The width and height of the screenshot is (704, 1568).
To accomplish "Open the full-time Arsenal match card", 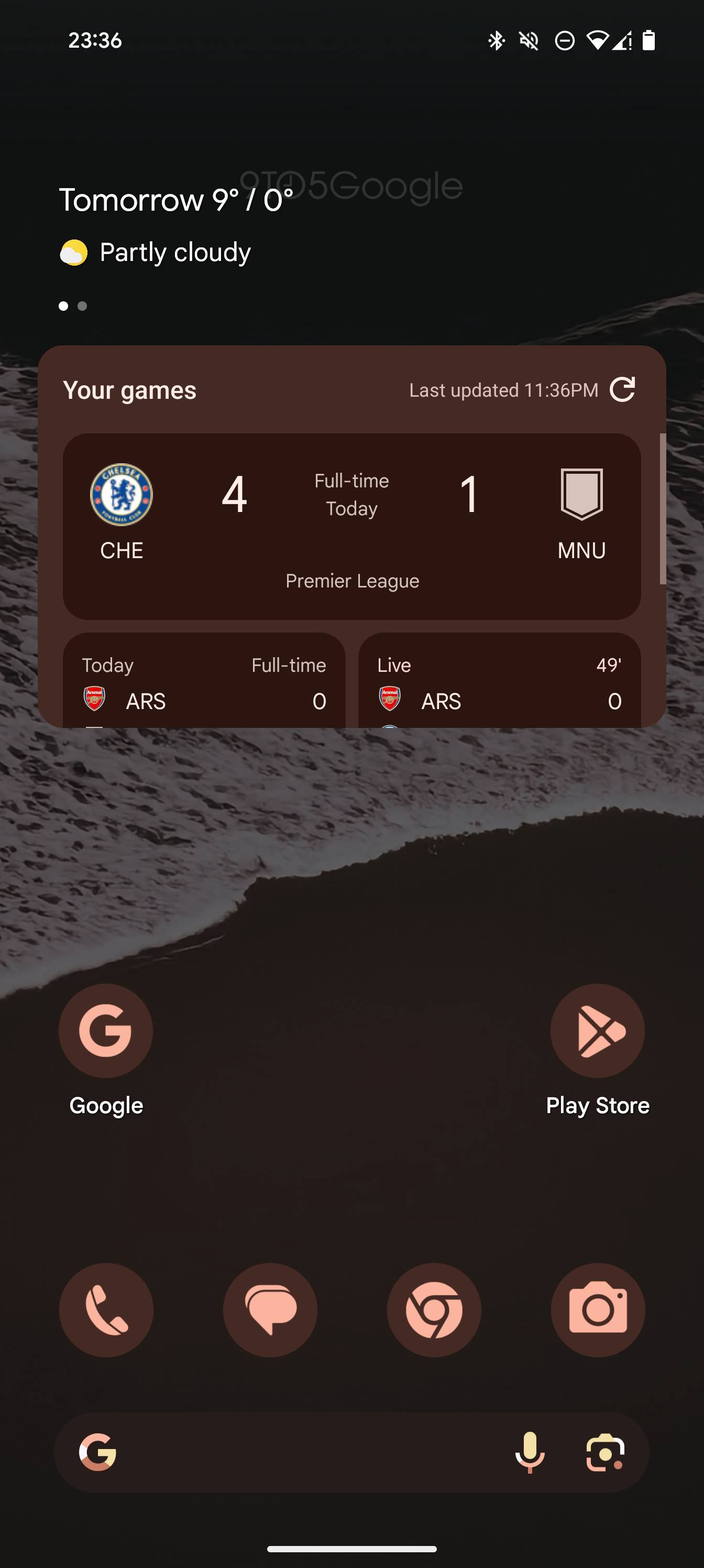I will click(204, 682).
